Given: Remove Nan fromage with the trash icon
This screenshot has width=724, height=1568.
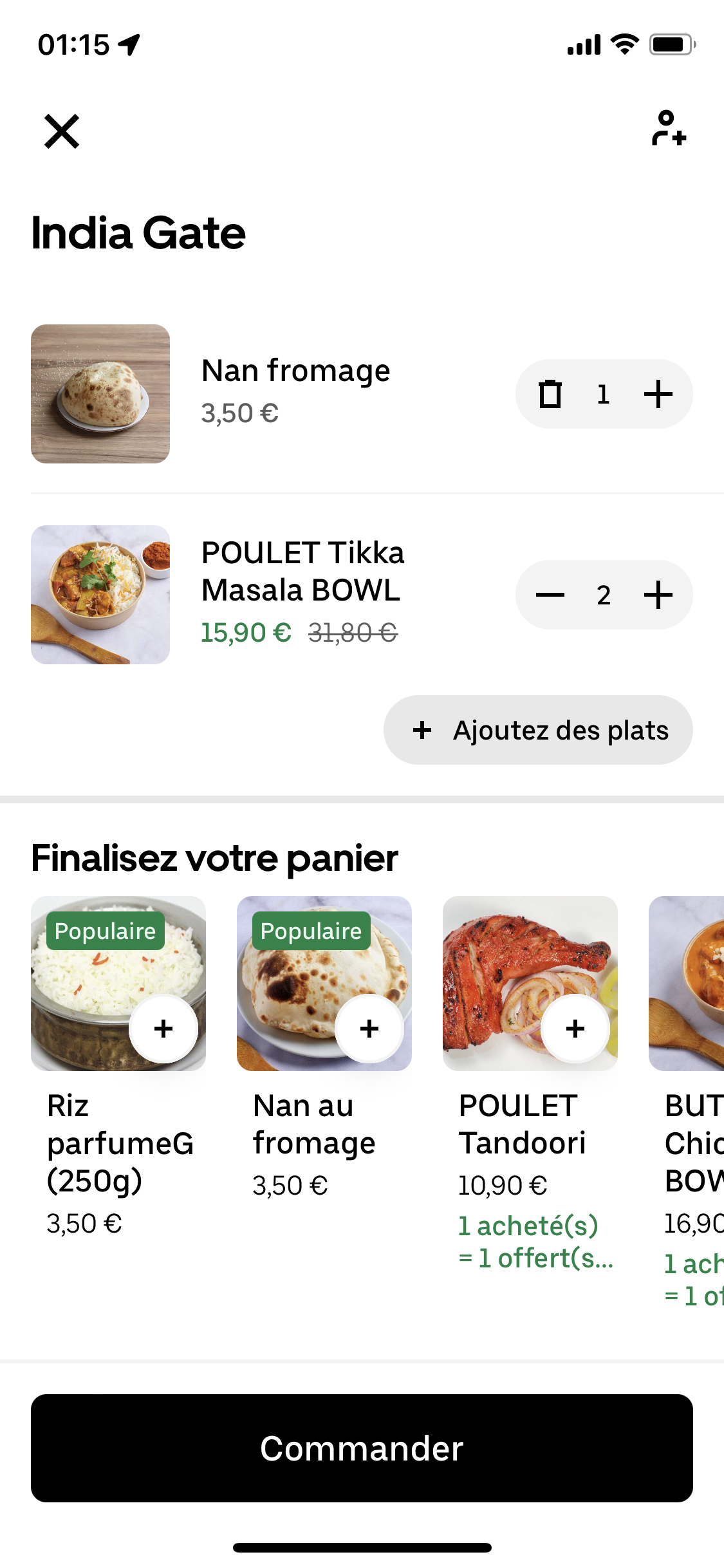Looking at the screenshot, I should coord(550,394).
